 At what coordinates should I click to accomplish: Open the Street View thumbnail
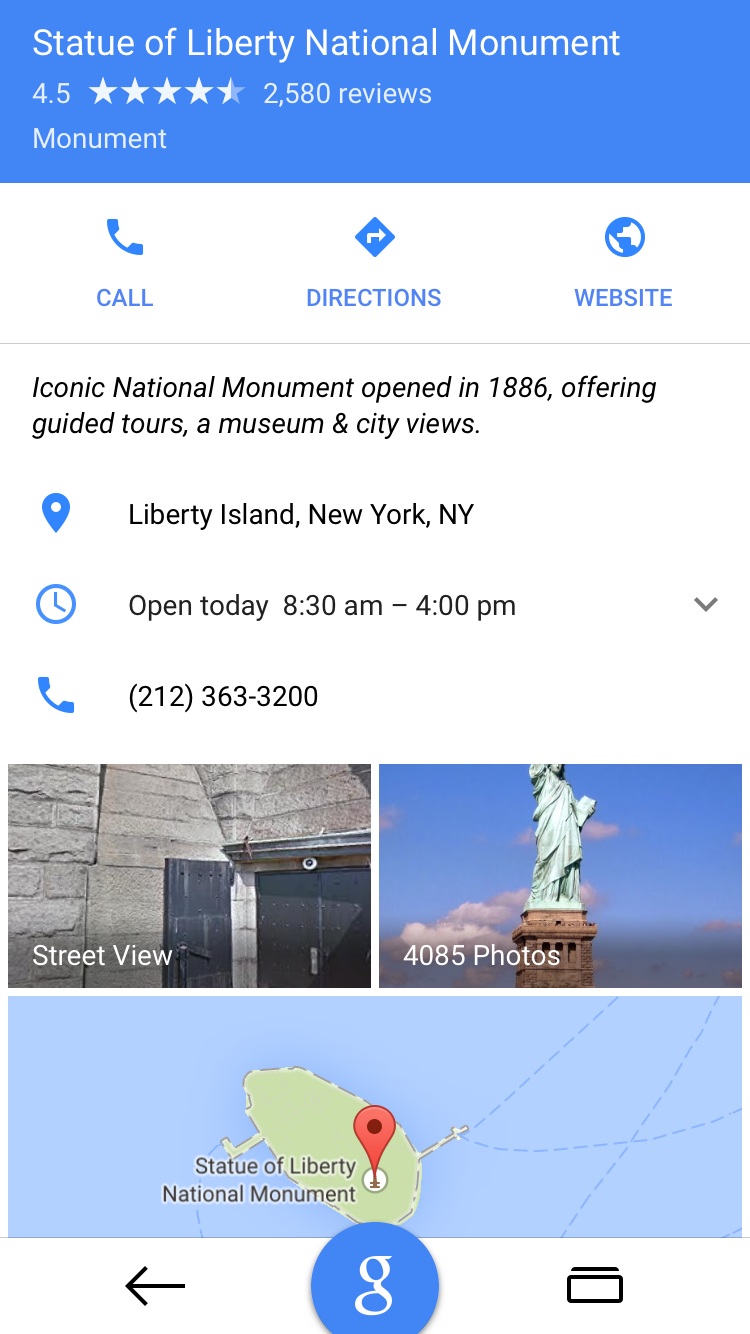(x=189, y=876)
